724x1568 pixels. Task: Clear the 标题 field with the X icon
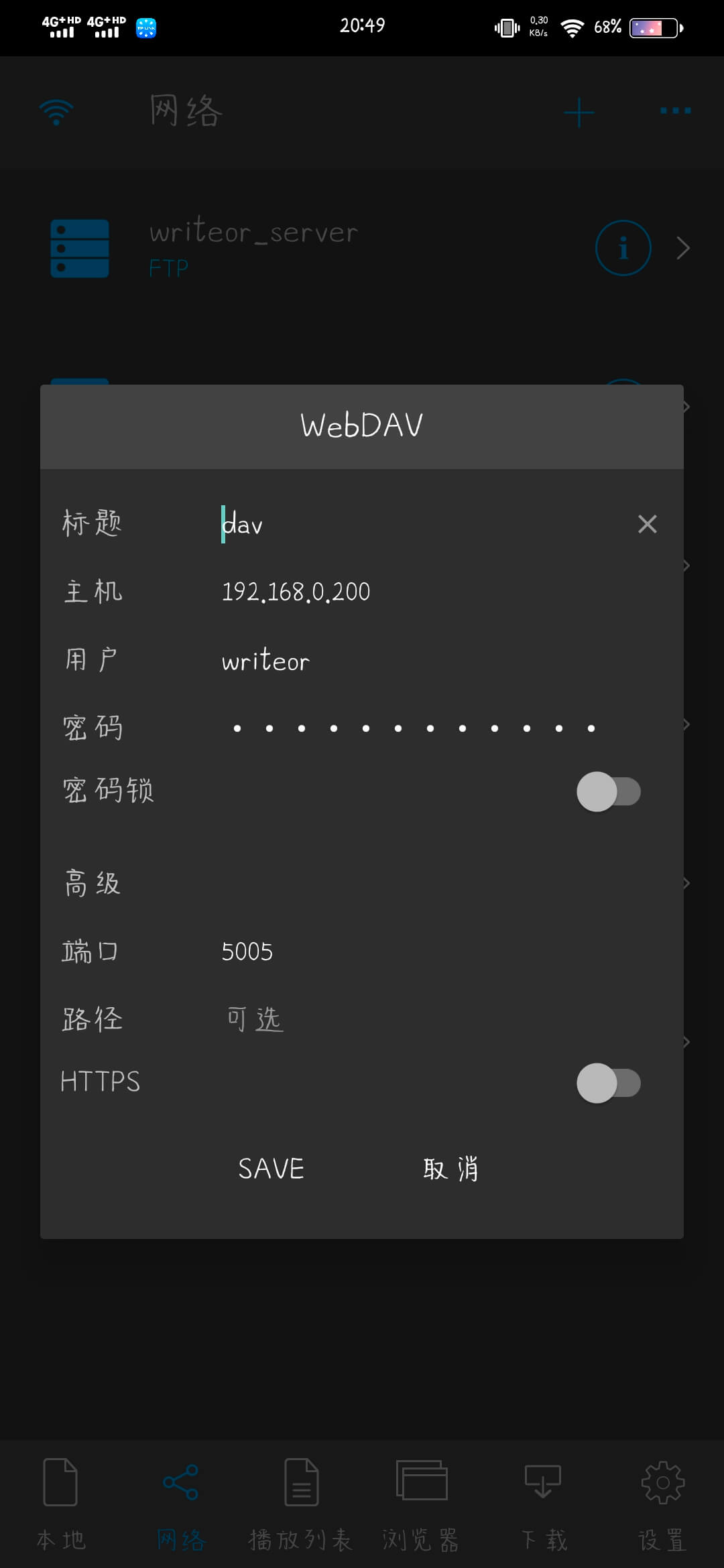647,524
